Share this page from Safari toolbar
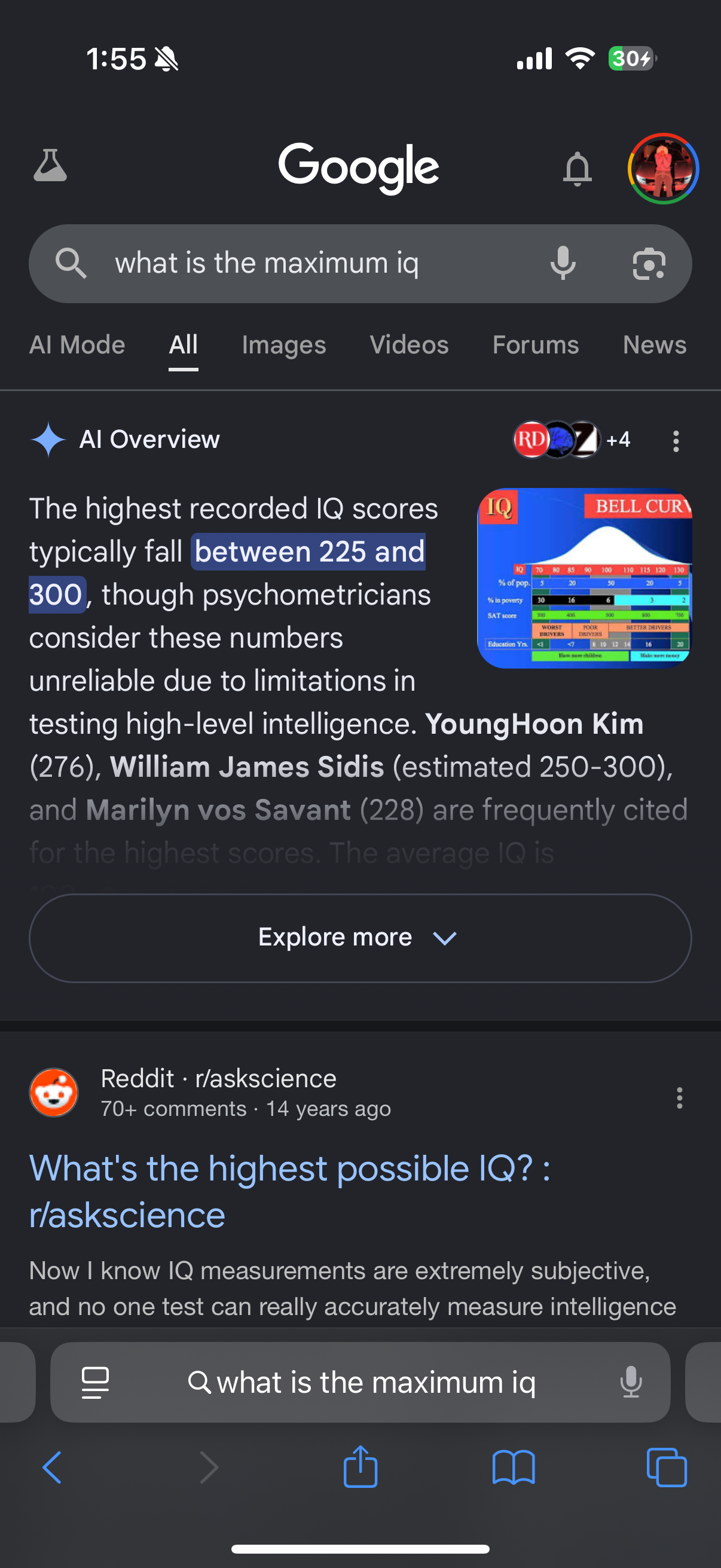Viewport: 721px width, 1568px height. pyautogui.click(x=360, y=1467)
